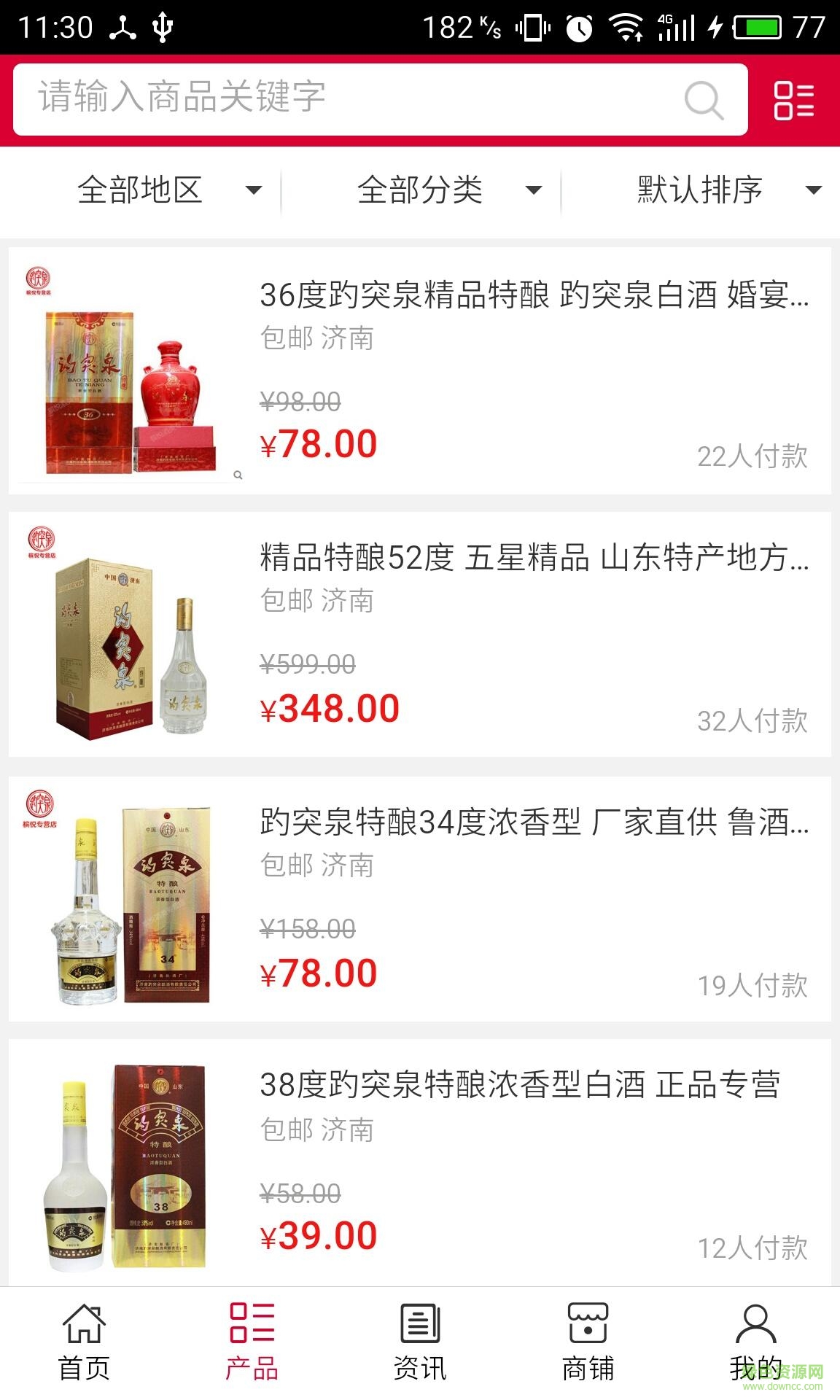Focus the 请输入商品关键字 search field
840x1400 pixels.
click(350, 98)
